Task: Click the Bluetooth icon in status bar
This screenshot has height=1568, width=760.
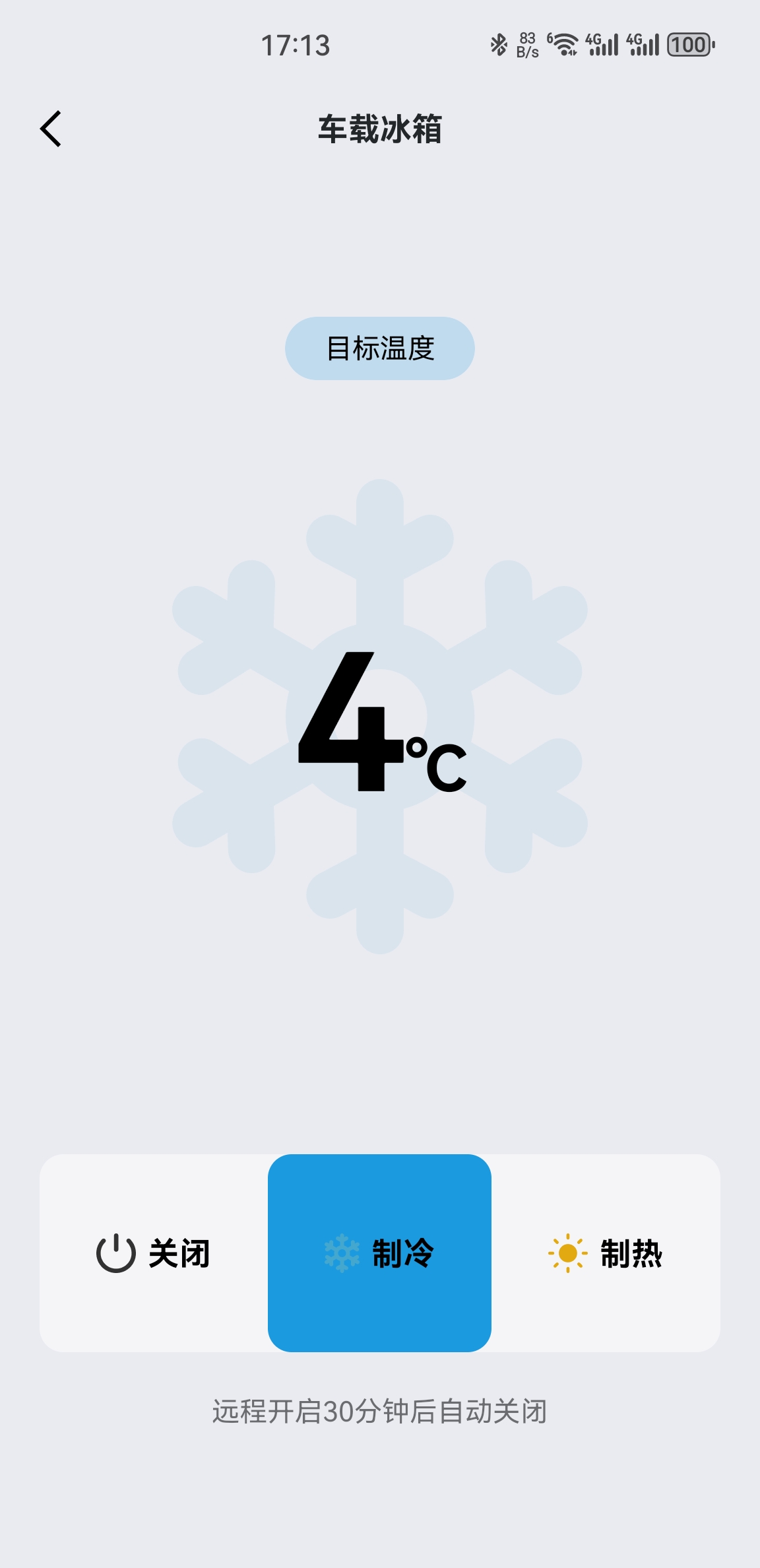Action: pos(499,44)
